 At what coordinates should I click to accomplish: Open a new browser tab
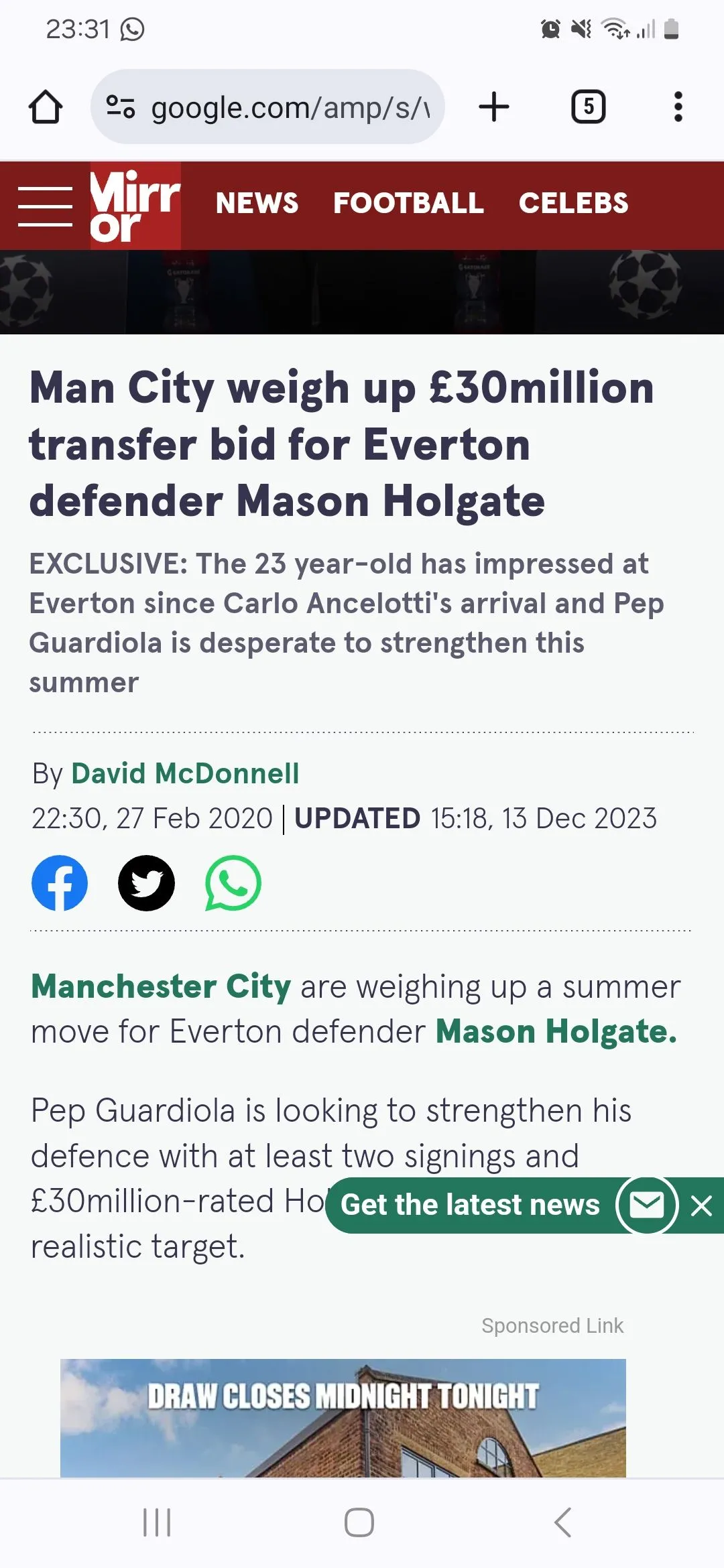point(494,107)
